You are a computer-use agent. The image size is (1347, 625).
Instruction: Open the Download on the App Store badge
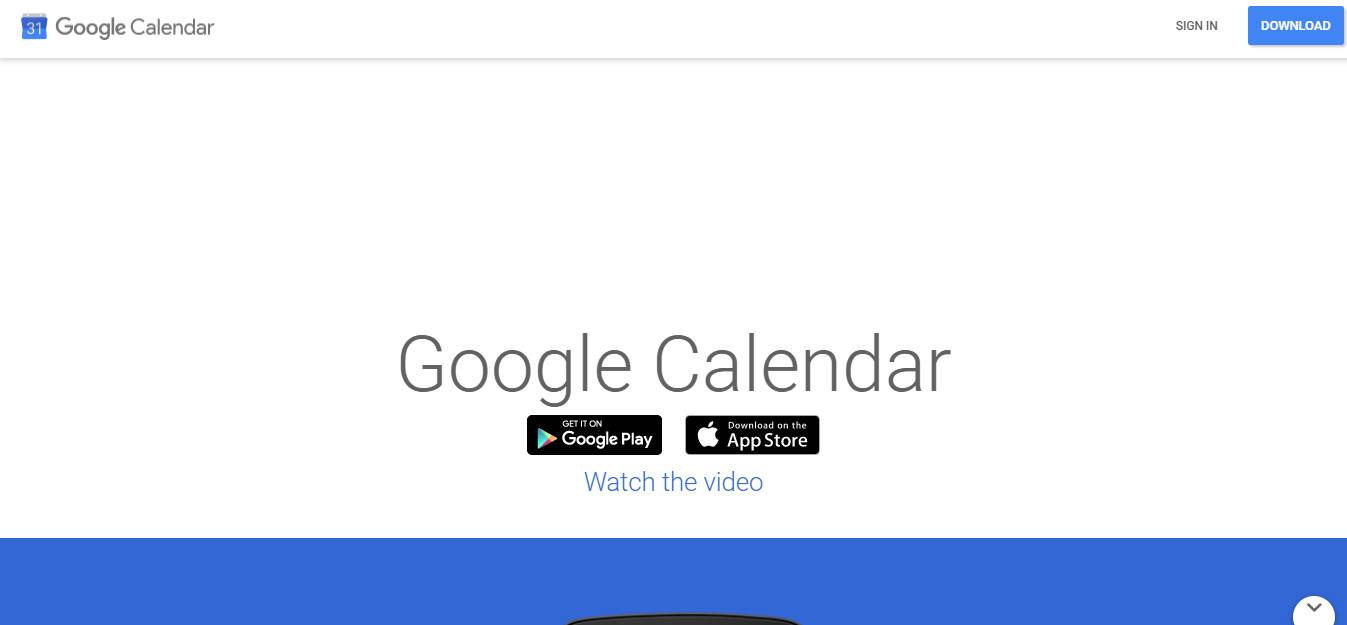point(752,435)
